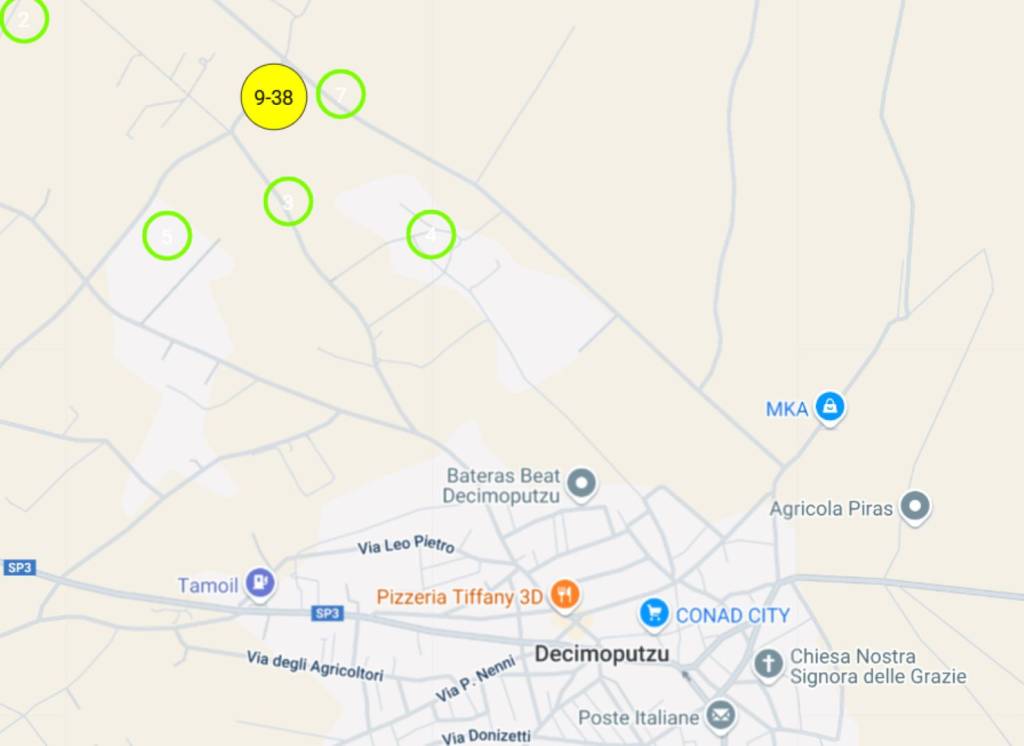The height and width of the screenshot is (746, 1024).
Task: Select green marker number 7
Action: [x=341, y=94]
